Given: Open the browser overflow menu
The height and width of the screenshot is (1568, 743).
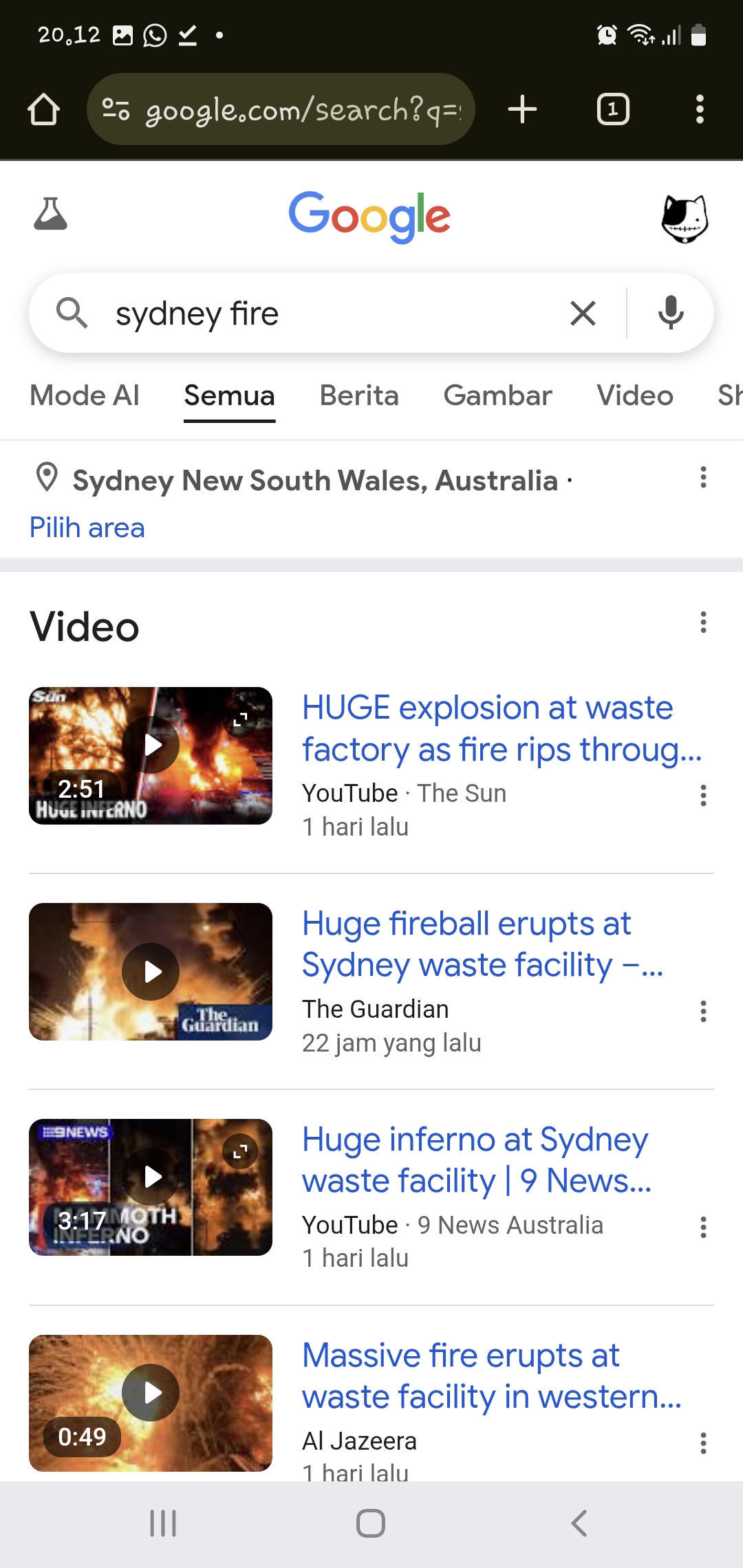Looking at the screenshot, I should (700, 109).
